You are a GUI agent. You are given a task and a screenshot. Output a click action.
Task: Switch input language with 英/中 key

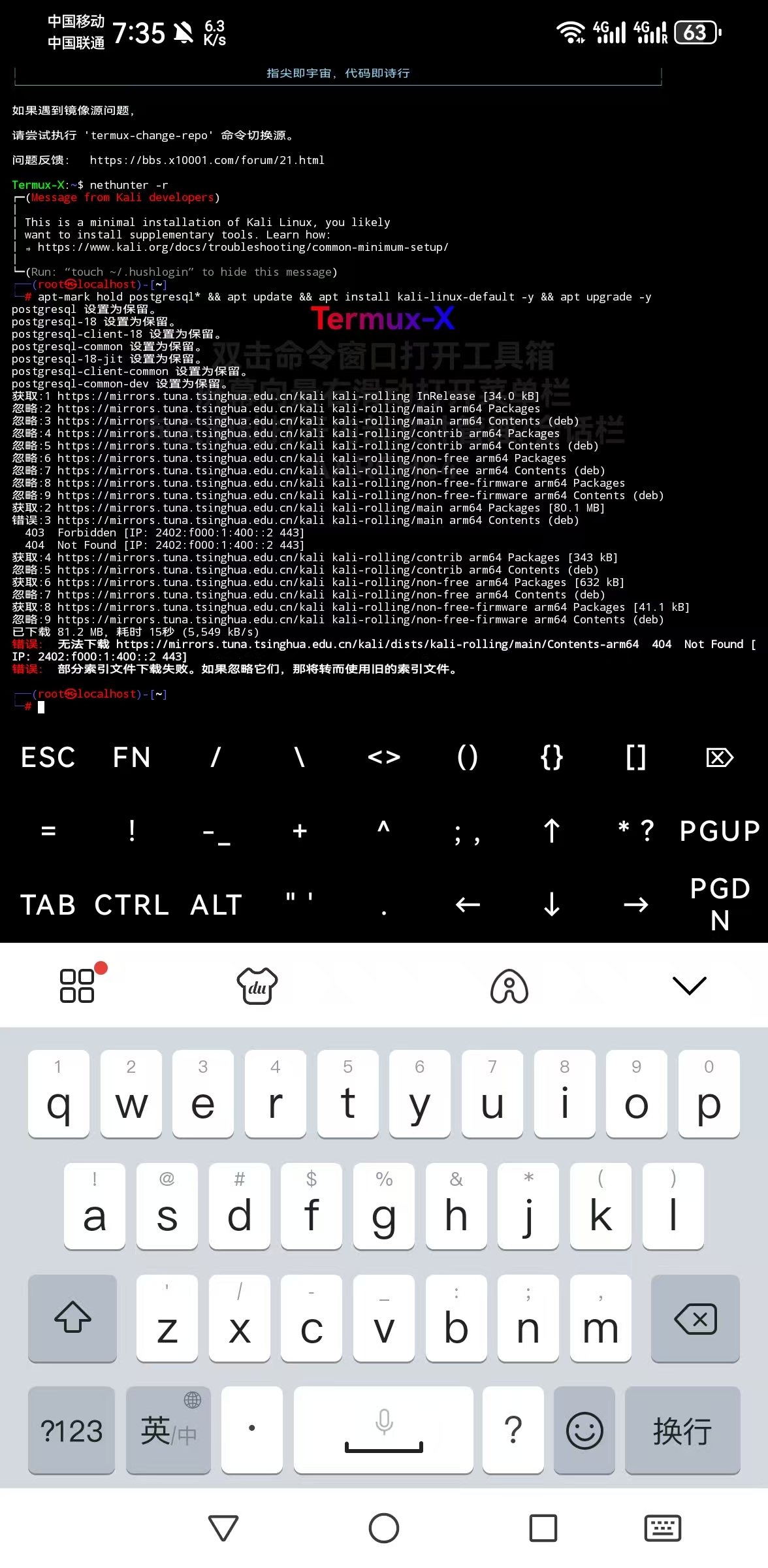click(168, 1431)
